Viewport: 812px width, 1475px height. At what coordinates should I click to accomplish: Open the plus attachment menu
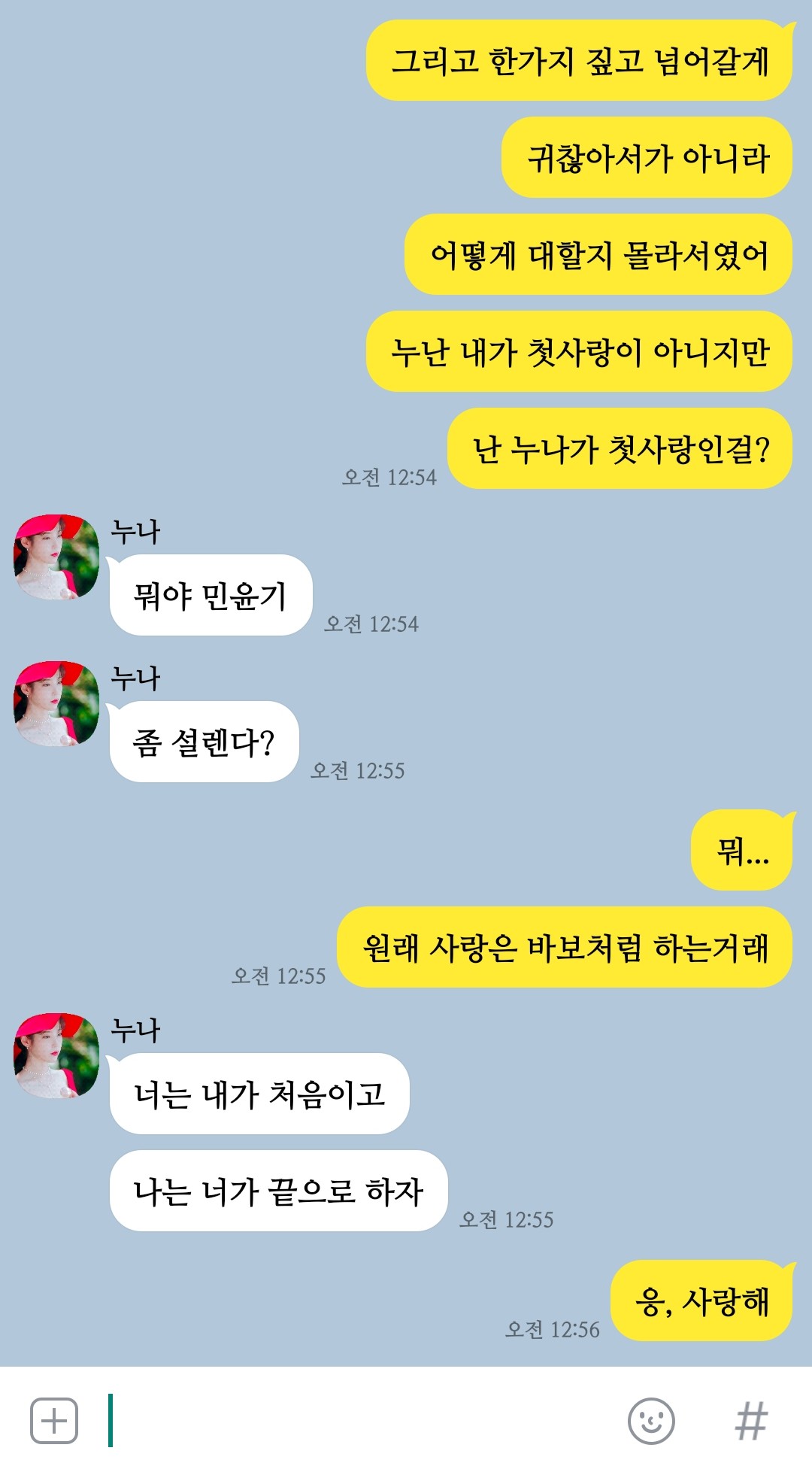[54, 1421]
